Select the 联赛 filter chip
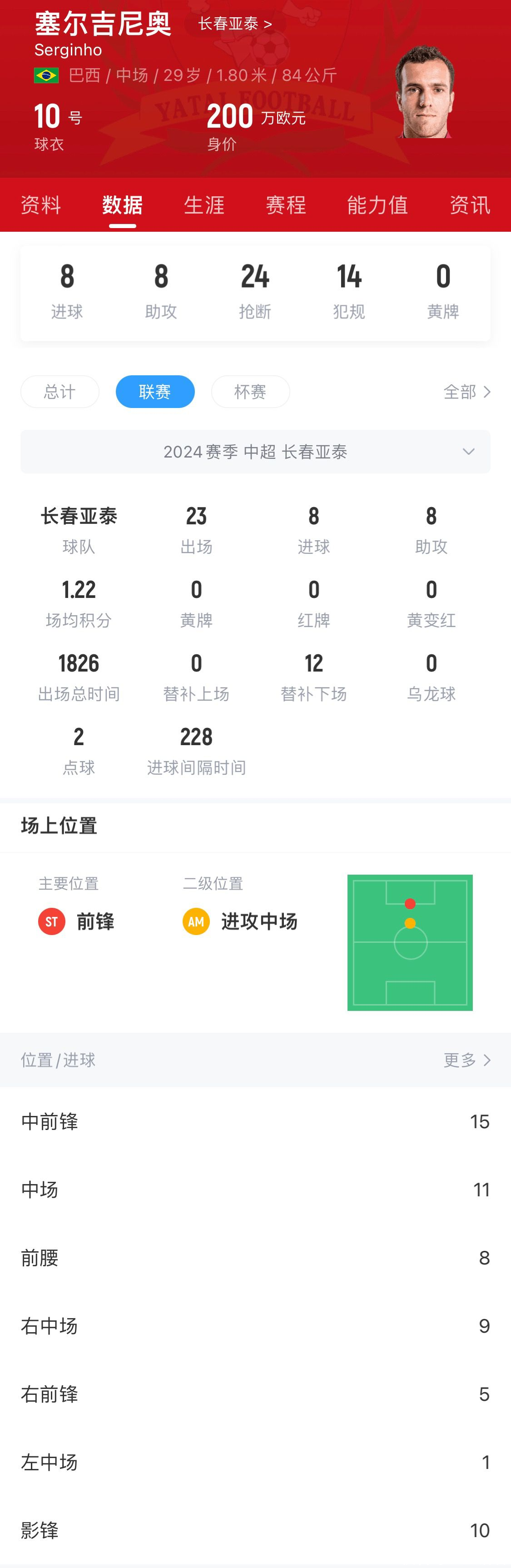 pos(155,392)
